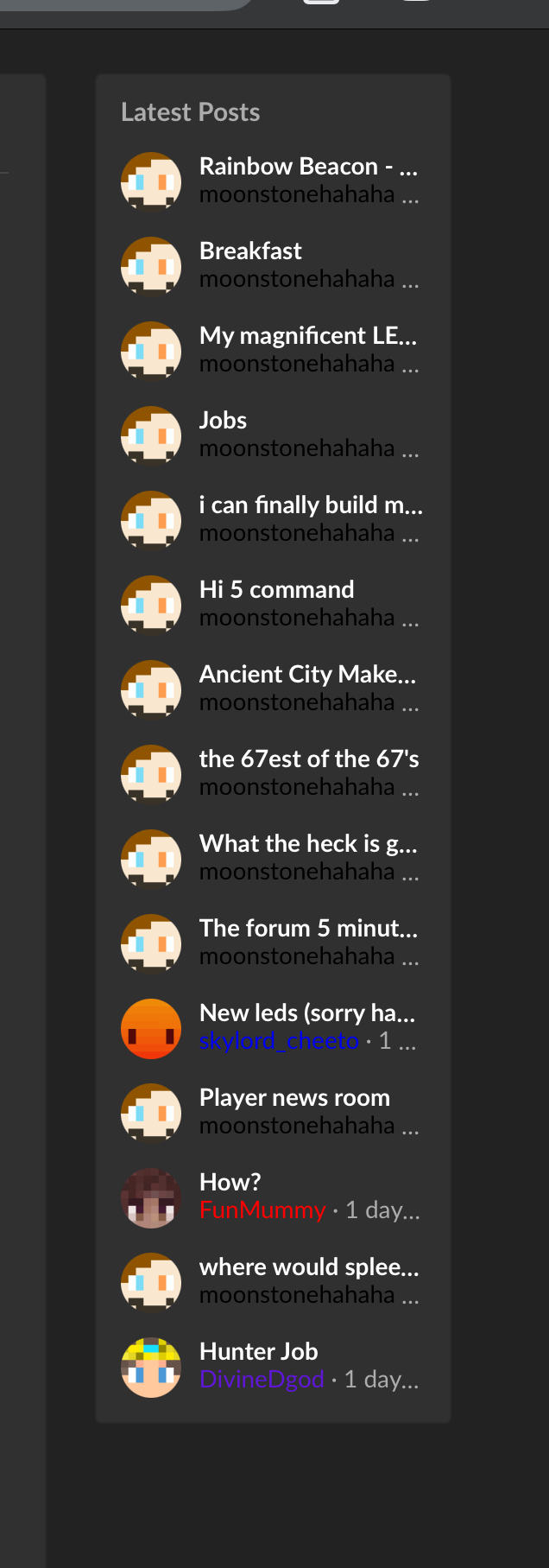Open the Hunter Job post
The height and width of the screenshot is (1568, 549).
[258, 1351]
